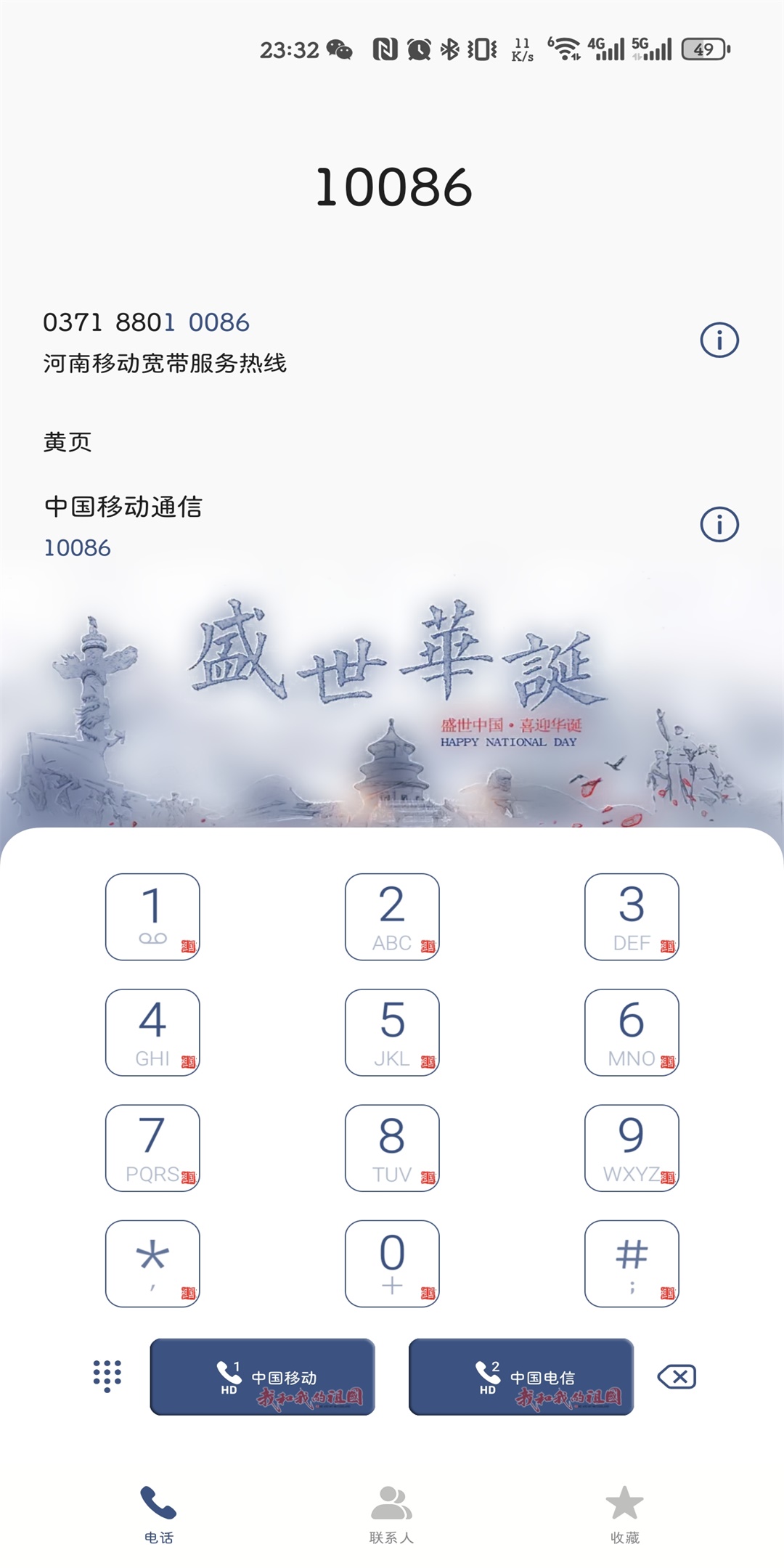
Task: Tap the 2 ABC key
Action: (x=392, y=916)
